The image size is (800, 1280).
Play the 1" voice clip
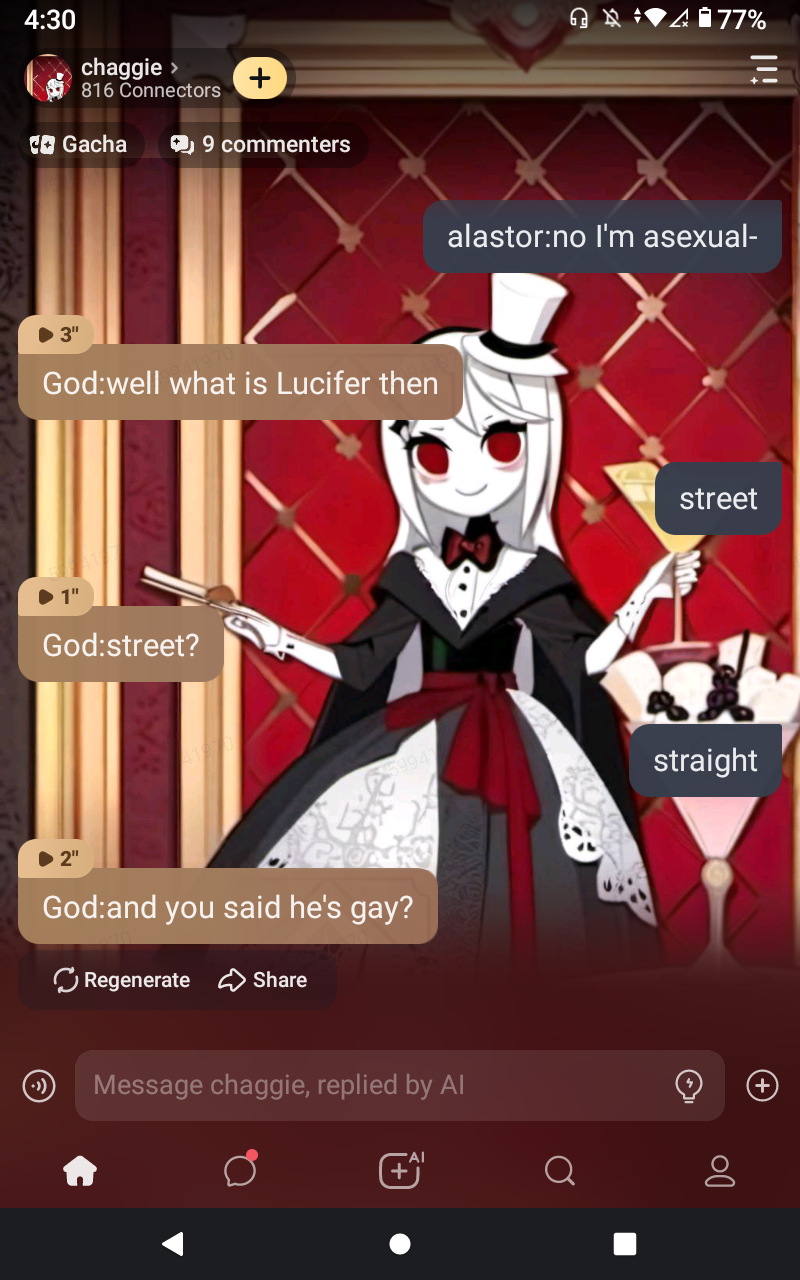(57, 597)
